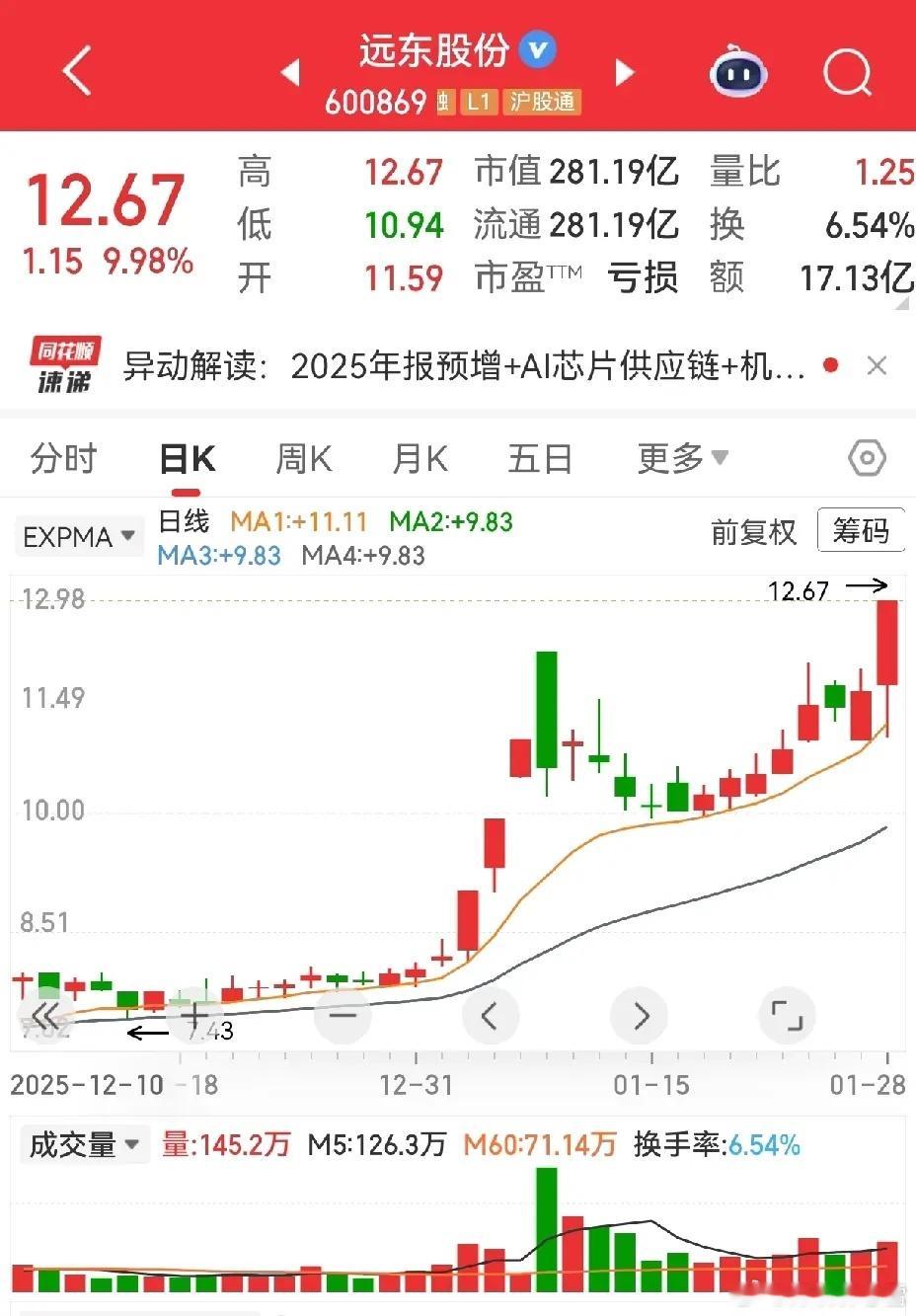Change the 成交量 sub-indicator dropdown
916x1316 pixels.
[84, 1145]
